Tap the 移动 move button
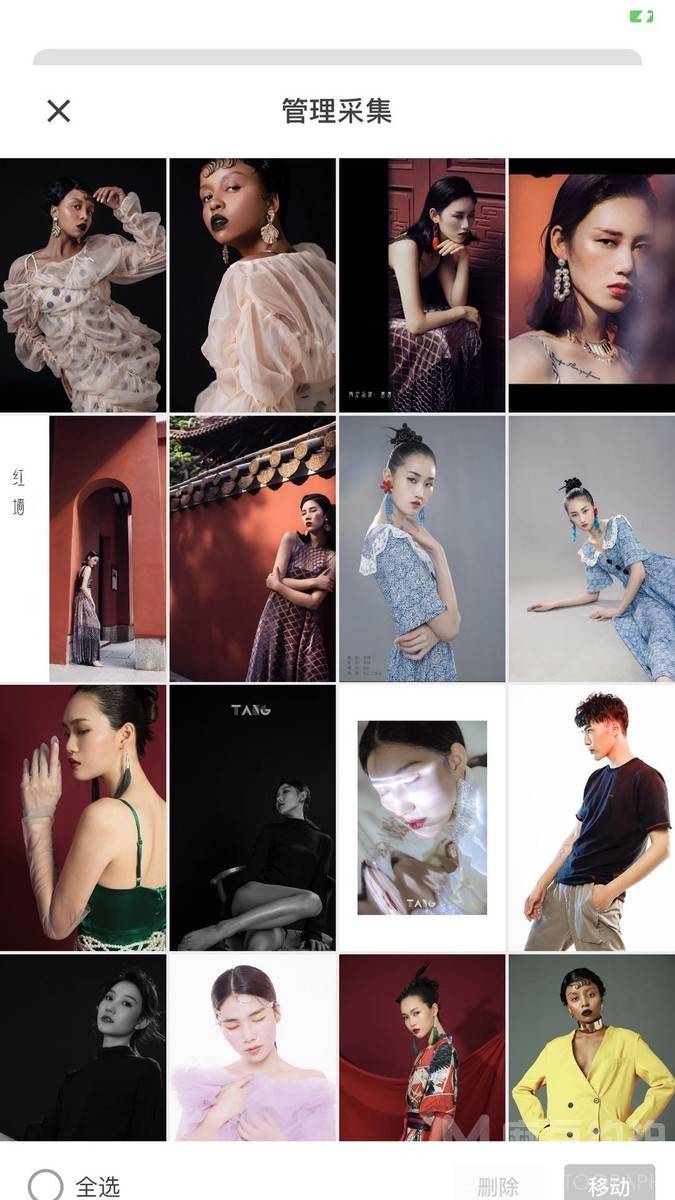Screen dimensions: 675x1200 [x=609, y=1186]
